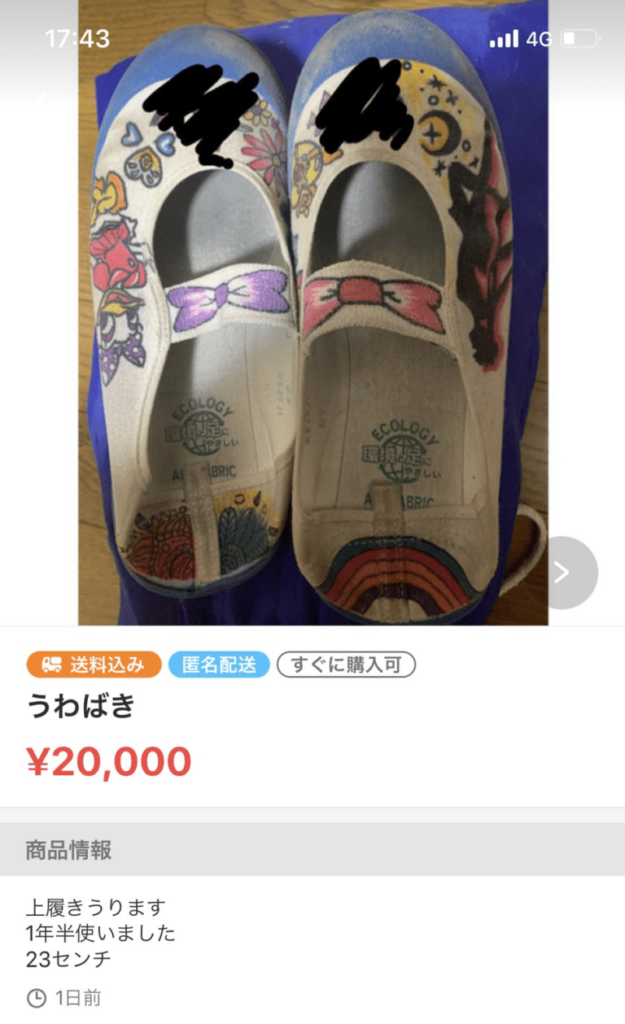
Task: Open the うわばき product photo full screen
Action: (312, 320)
